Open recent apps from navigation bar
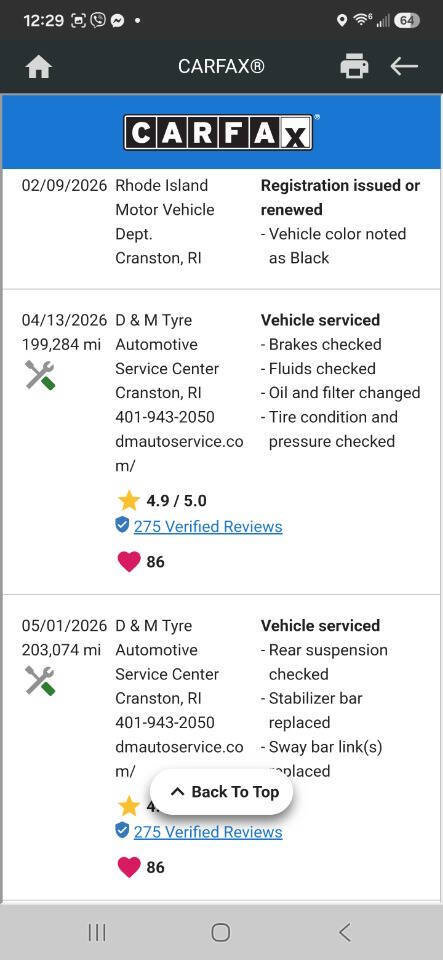Viewport: 443px width, 960px height. point(97,932)
